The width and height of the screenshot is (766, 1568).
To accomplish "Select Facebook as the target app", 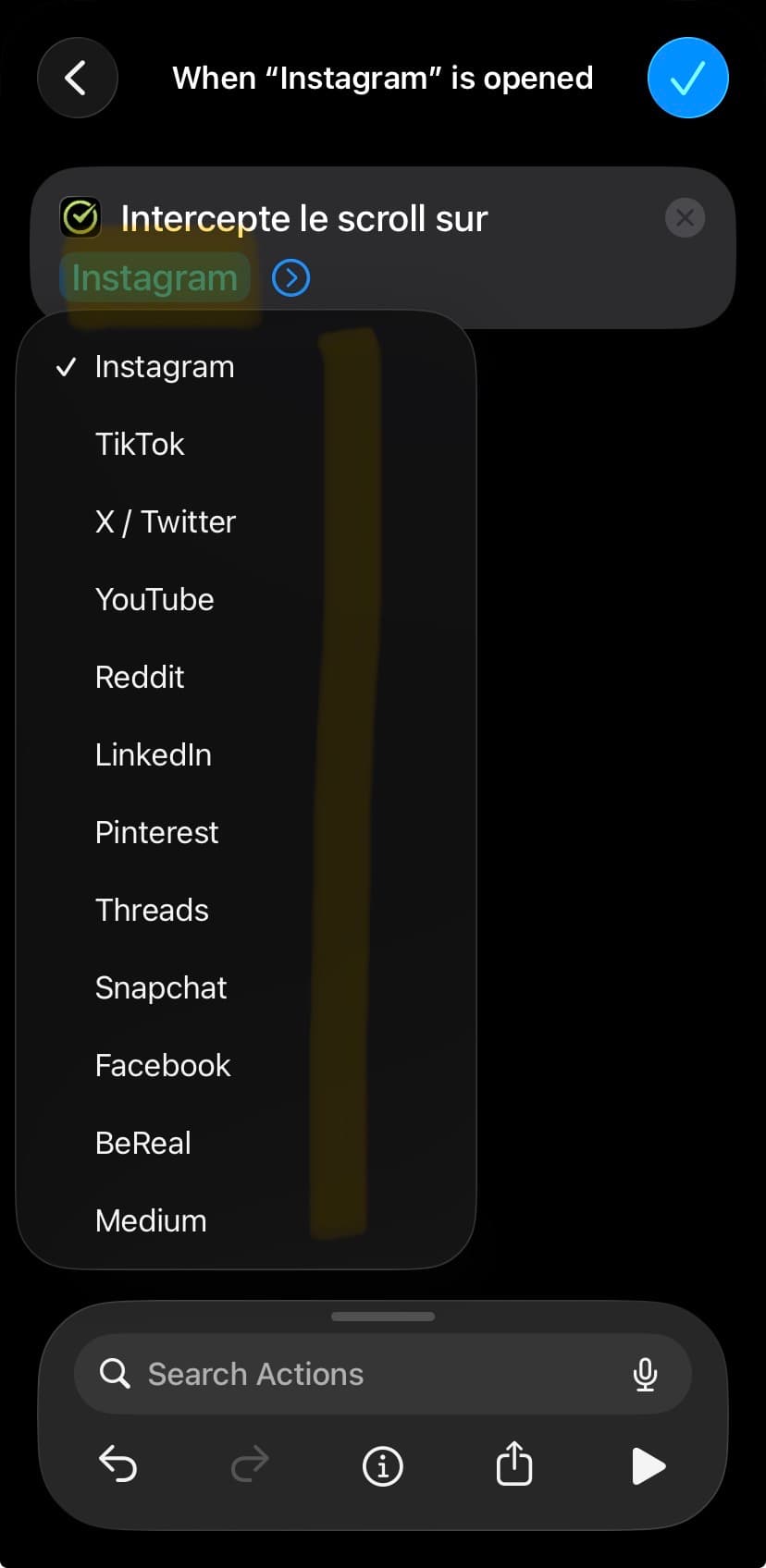I will point(163,1066).
